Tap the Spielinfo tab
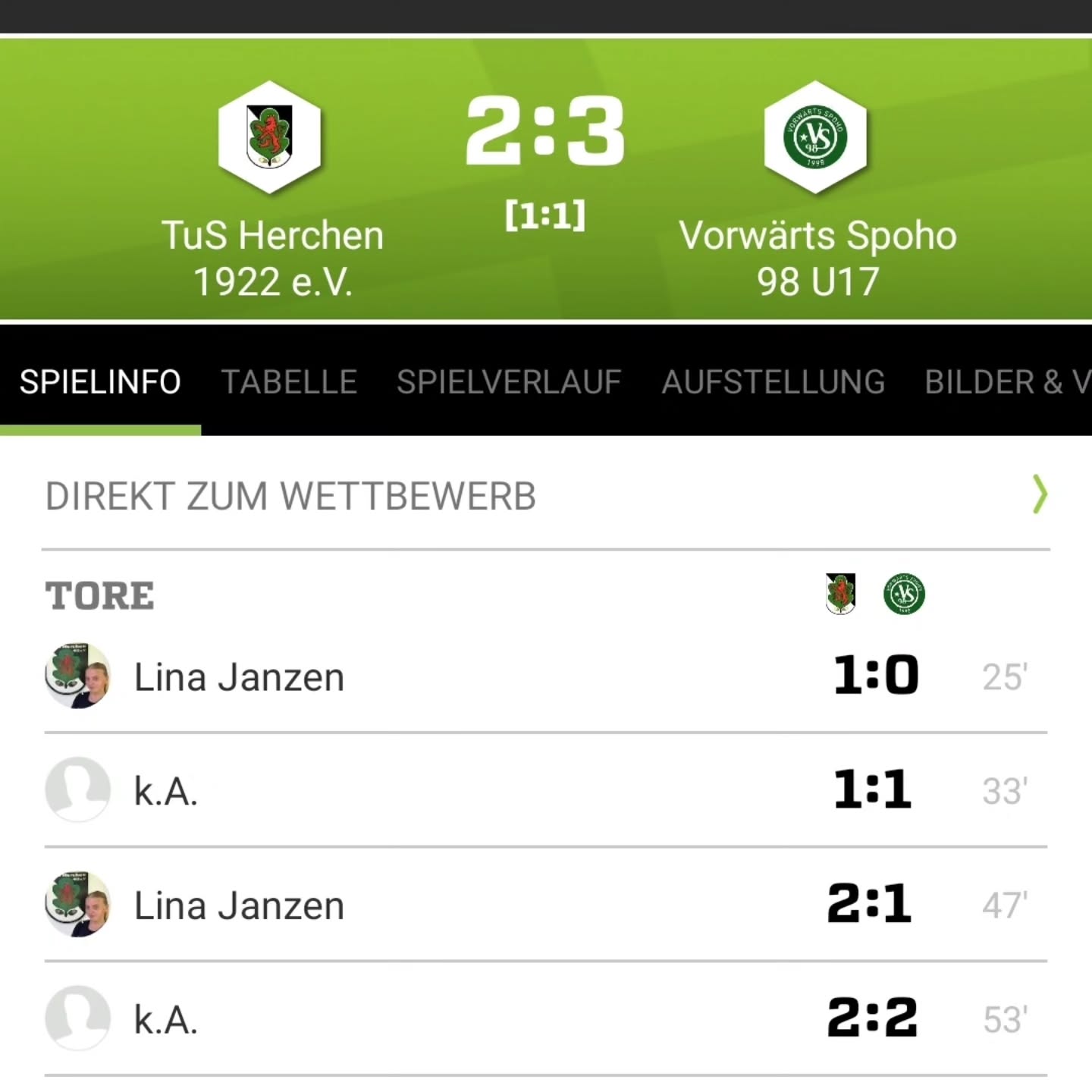1092x1092 pixels. coord(100,381)
